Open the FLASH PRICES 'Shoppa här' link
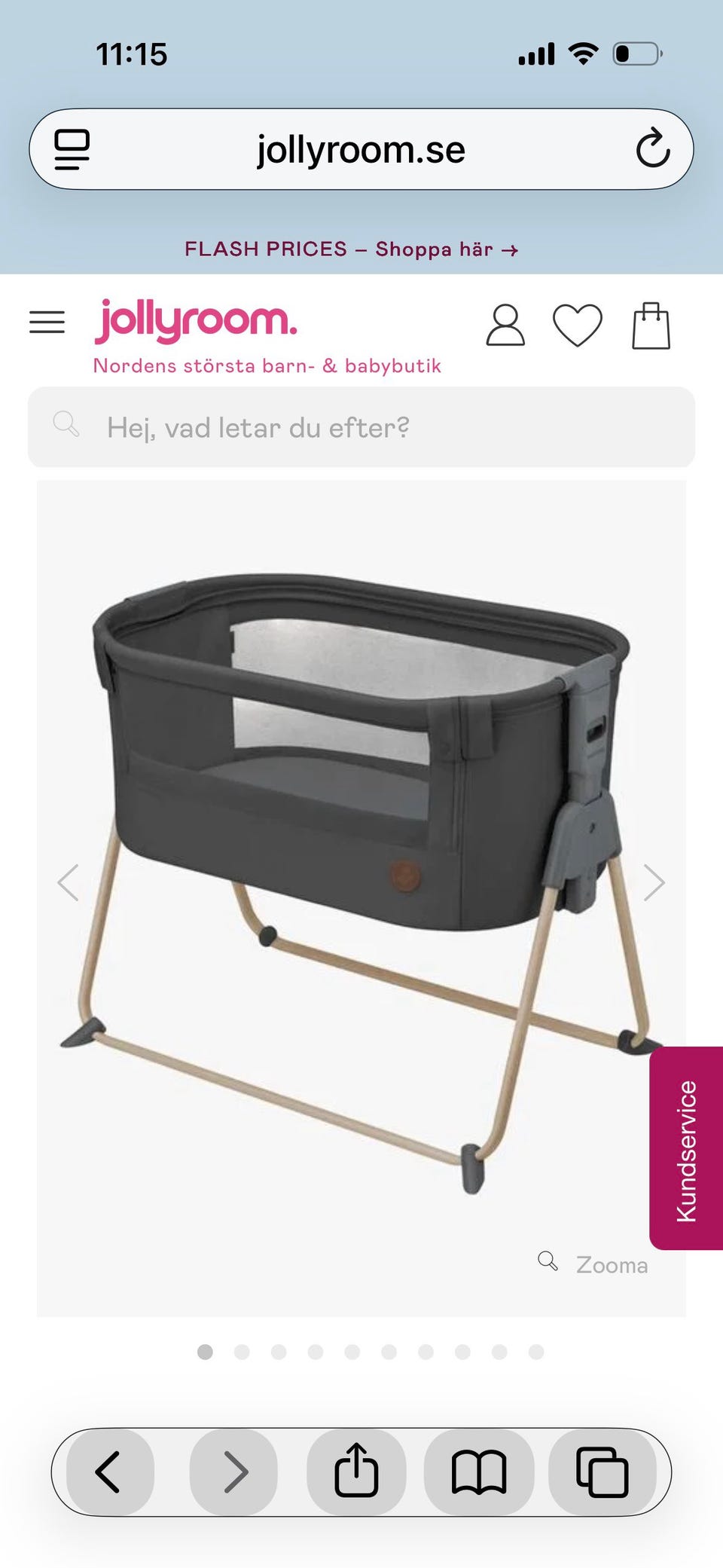Viewport: 723px width, 1568px height. tap(352, 249)
